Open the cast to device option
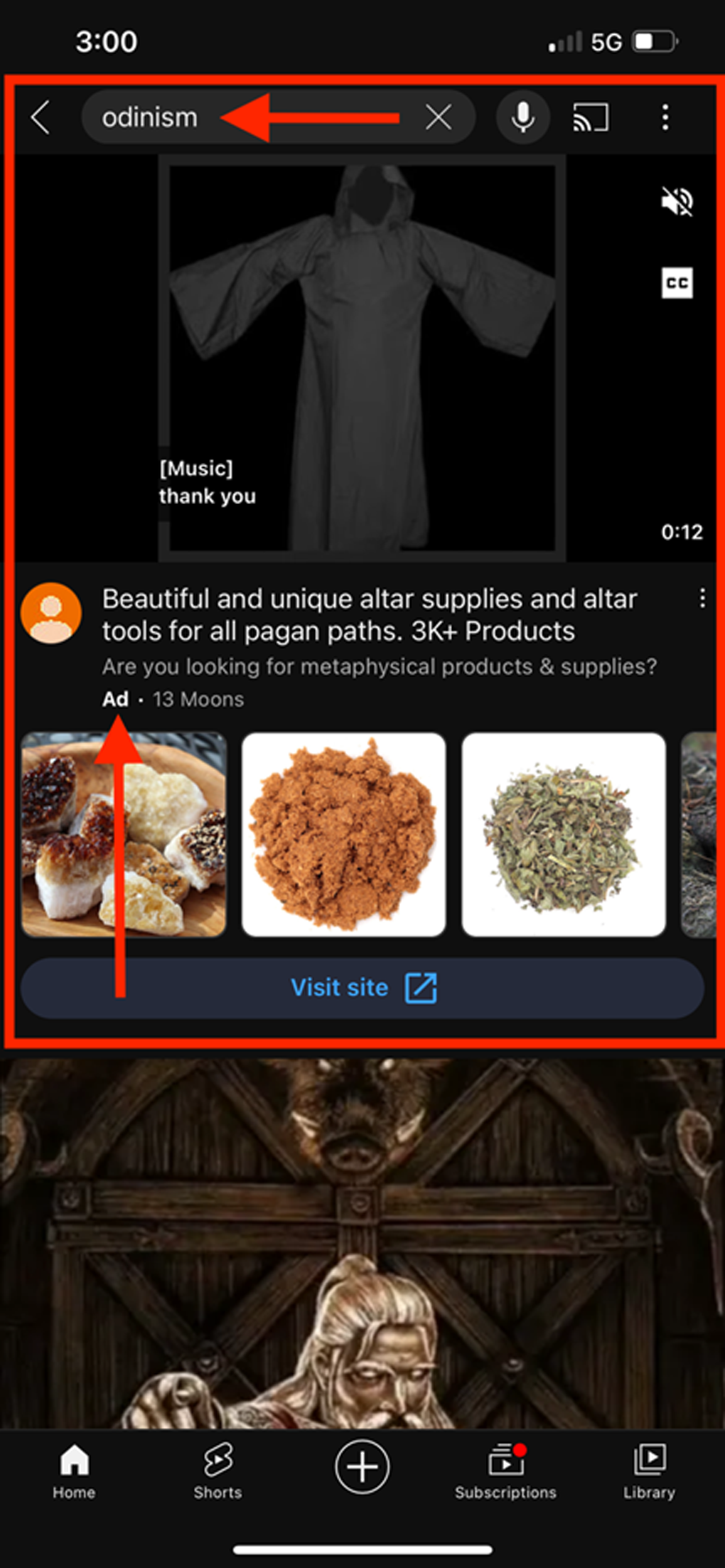 click(591, 117)
